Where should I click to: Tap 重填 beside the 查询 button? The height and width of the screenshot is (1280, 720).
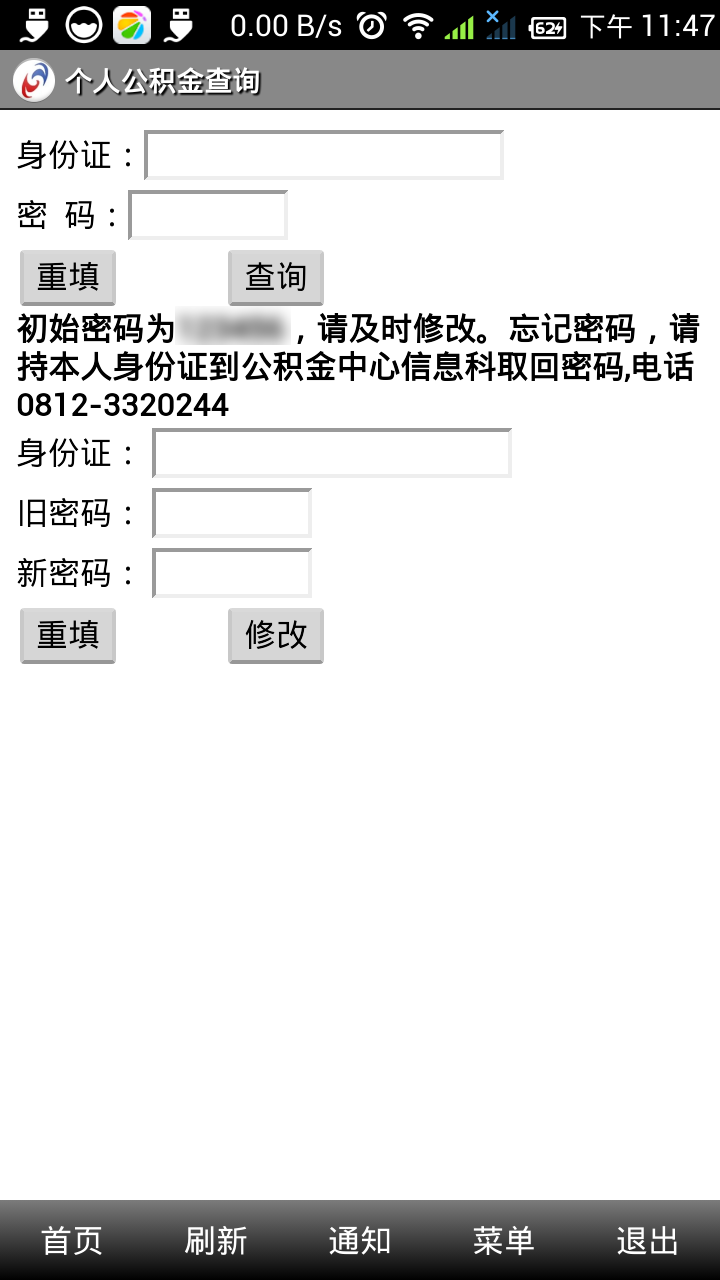(x=68, y=277)
